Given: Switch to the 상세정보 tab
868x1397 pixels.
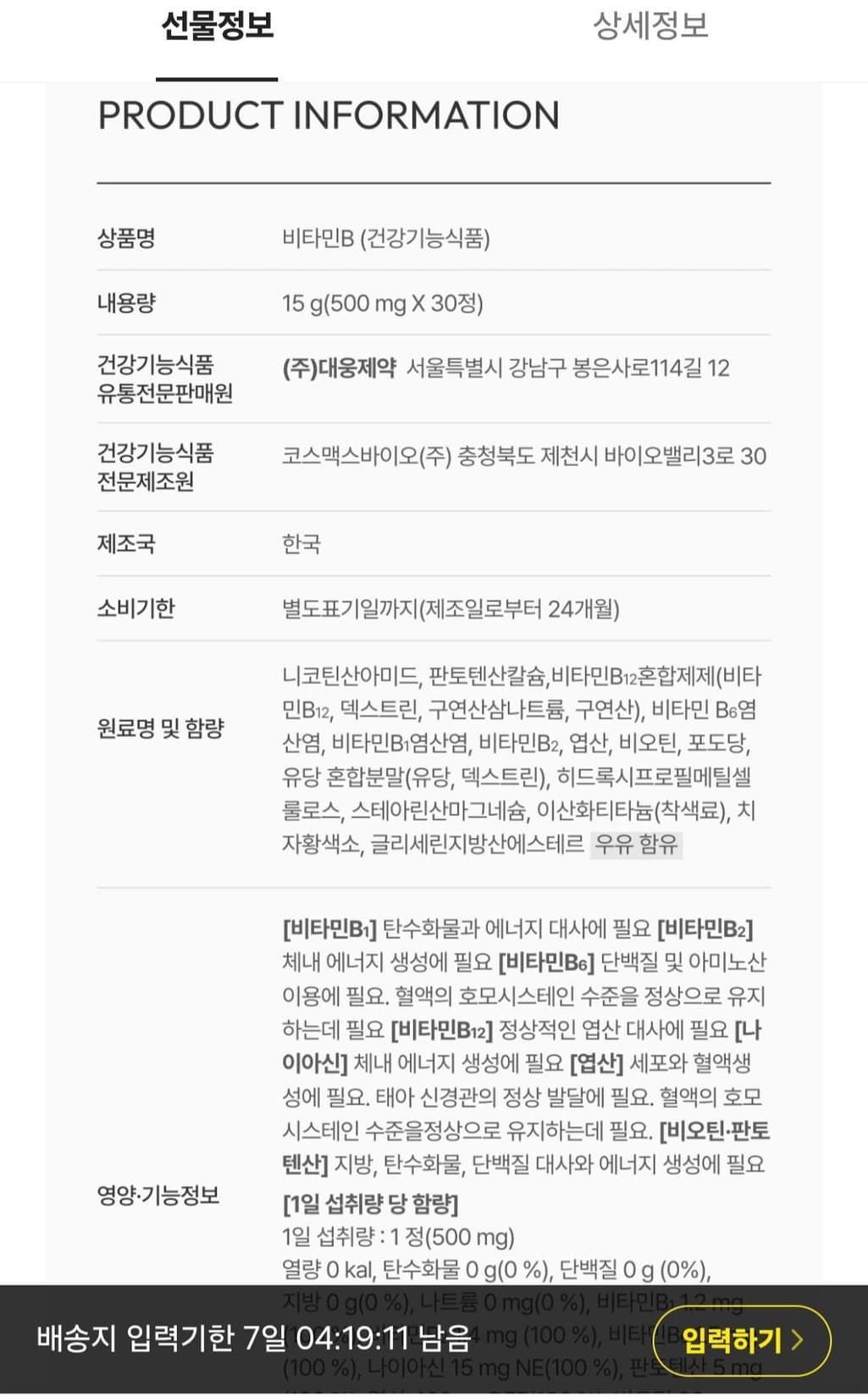Looking at the screenshot, I should point(650,25).
